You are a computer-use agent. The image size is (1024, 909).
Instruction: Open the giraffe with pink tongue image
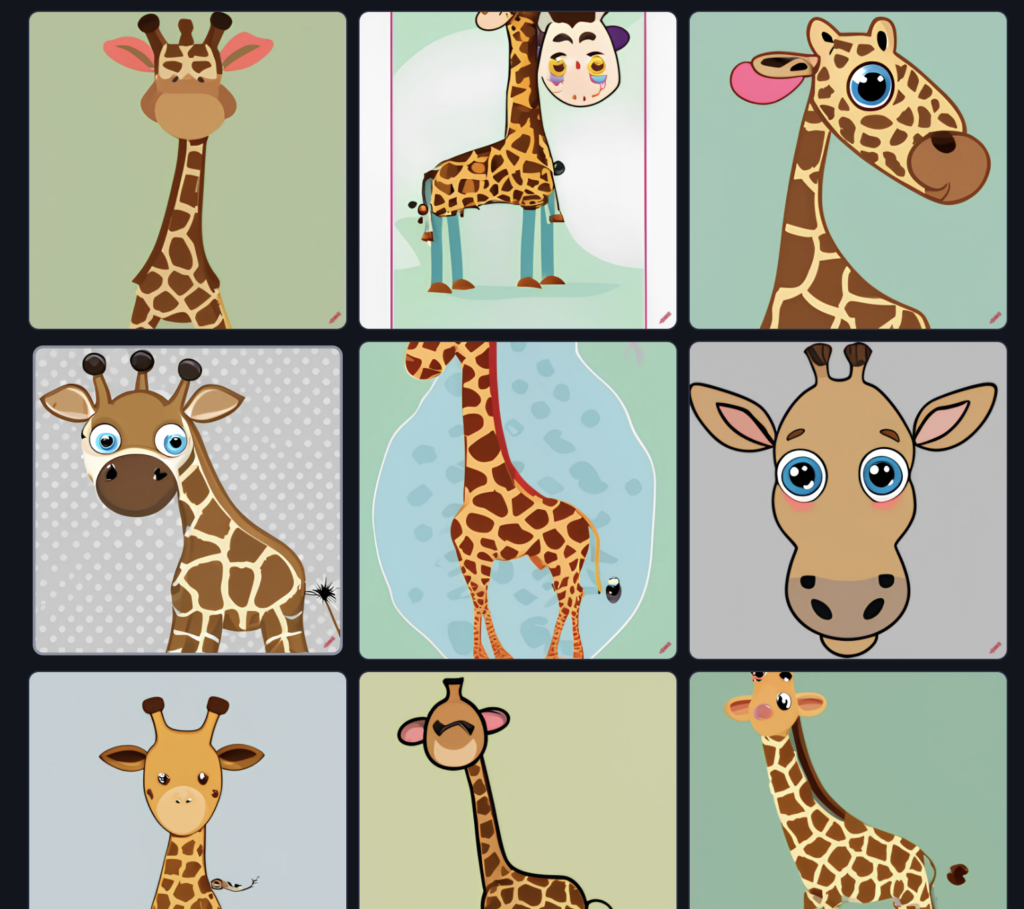[847, 170]
